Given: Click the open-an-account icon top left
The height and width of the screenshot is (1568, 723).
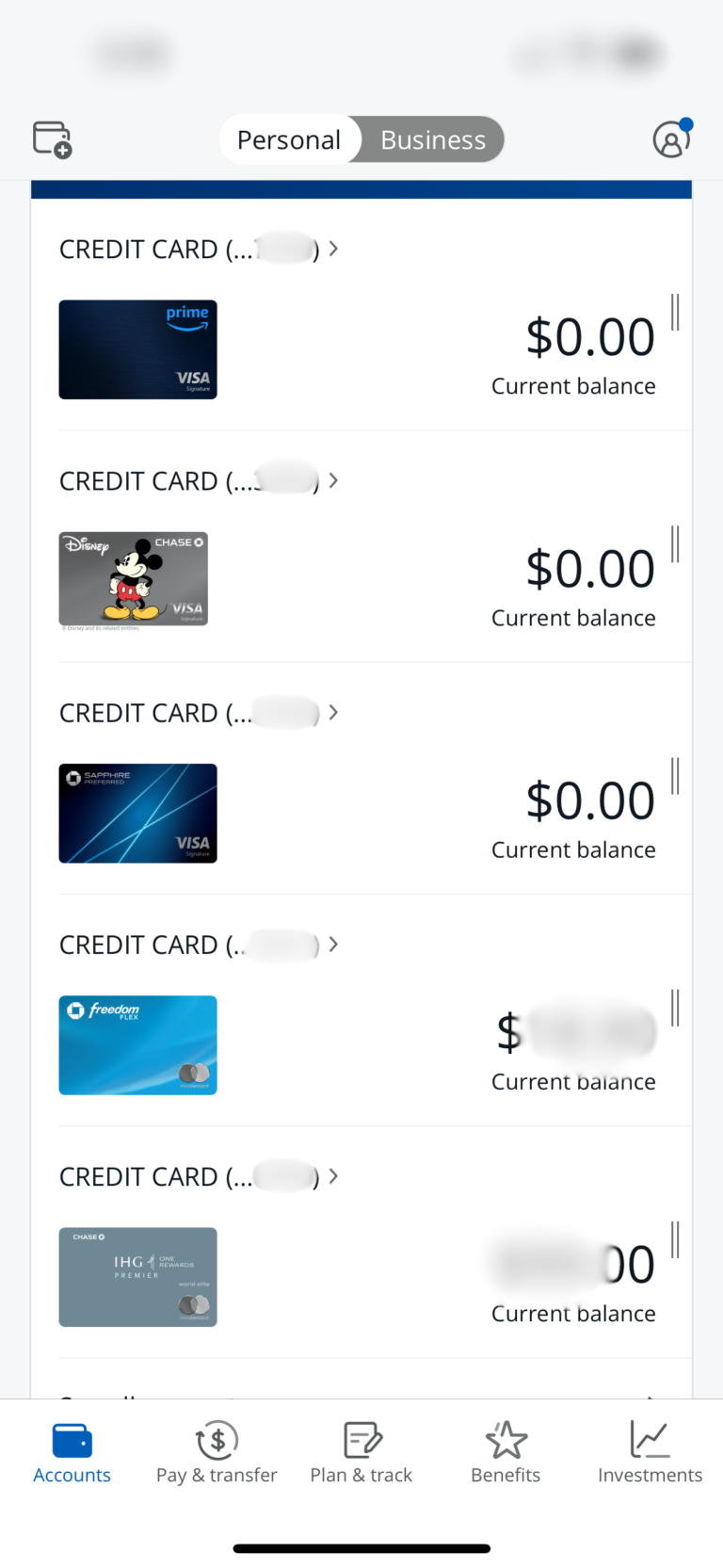Looking at the screenshot, I should pos(51,138).
